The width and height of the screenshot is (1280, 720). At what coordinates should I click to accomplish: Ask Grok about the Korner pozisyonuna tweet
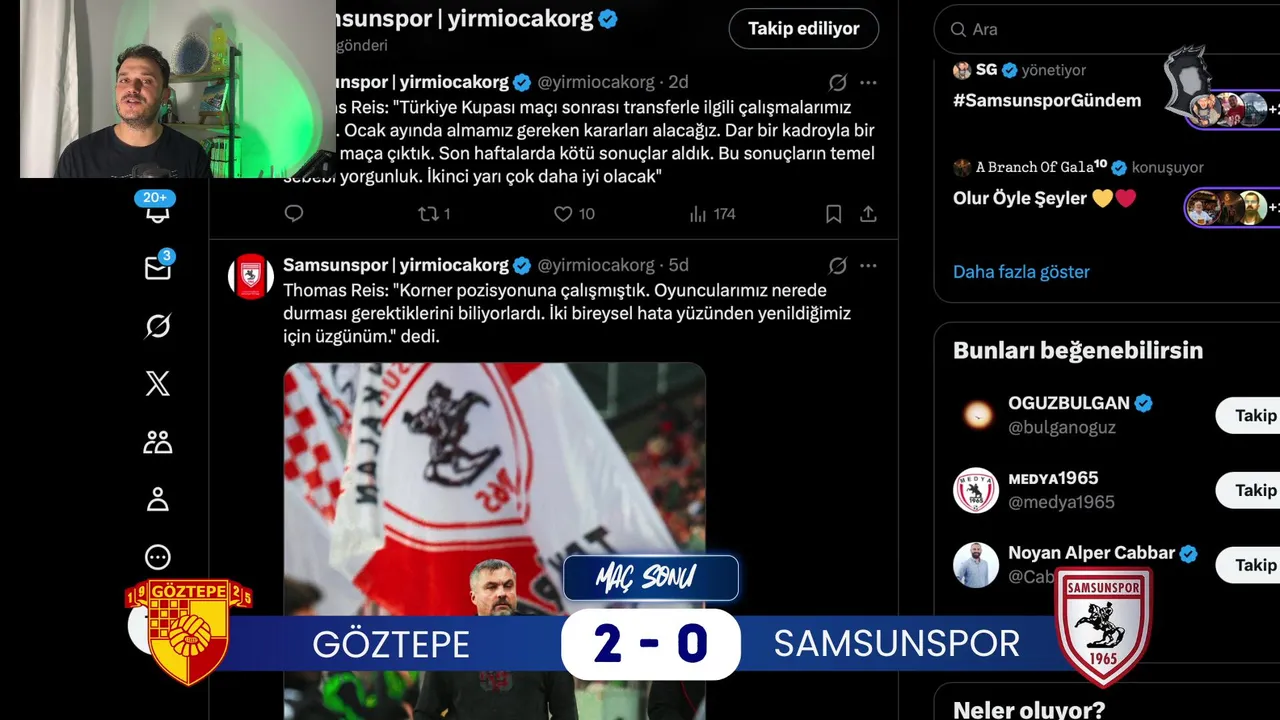coord(838,265)
